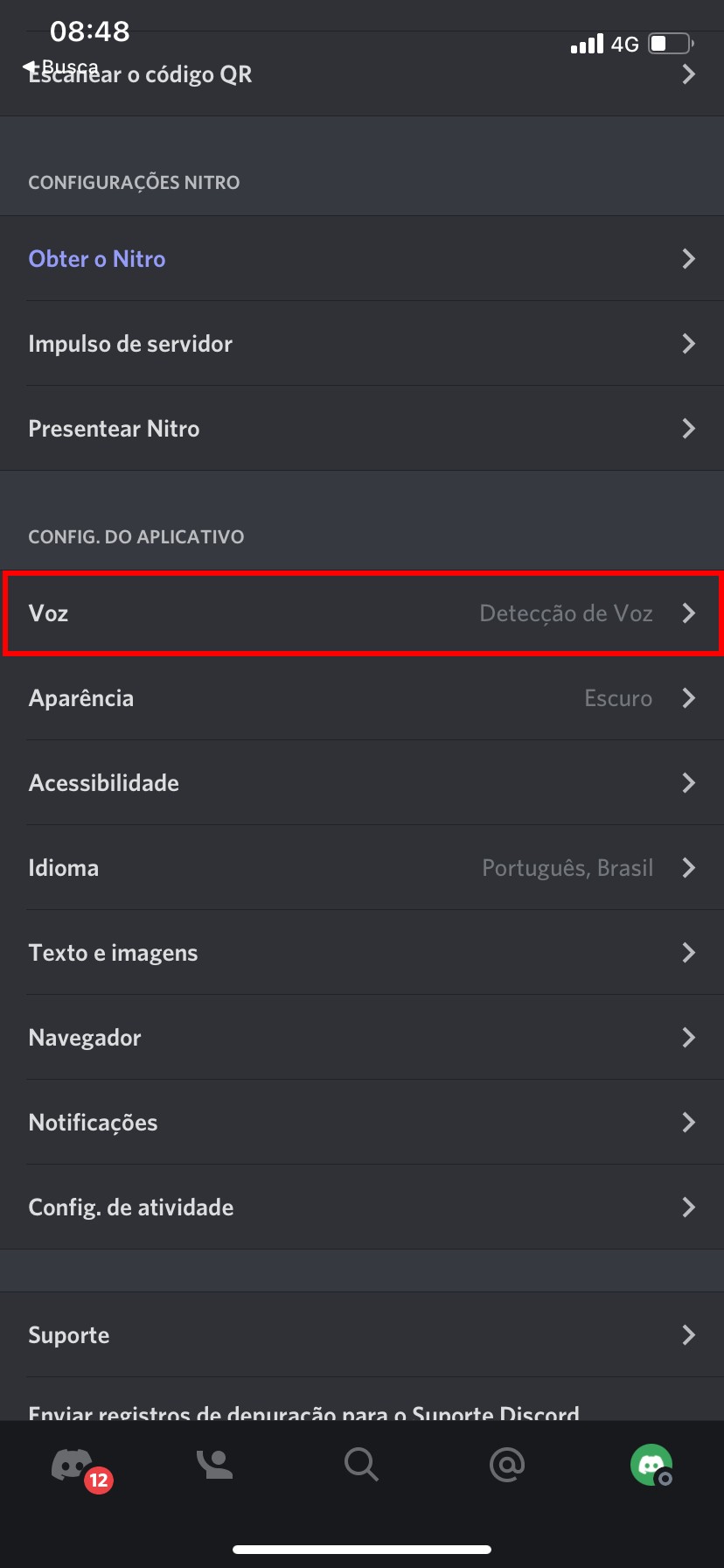Open Impulso de servidor settings

[362, 344]
